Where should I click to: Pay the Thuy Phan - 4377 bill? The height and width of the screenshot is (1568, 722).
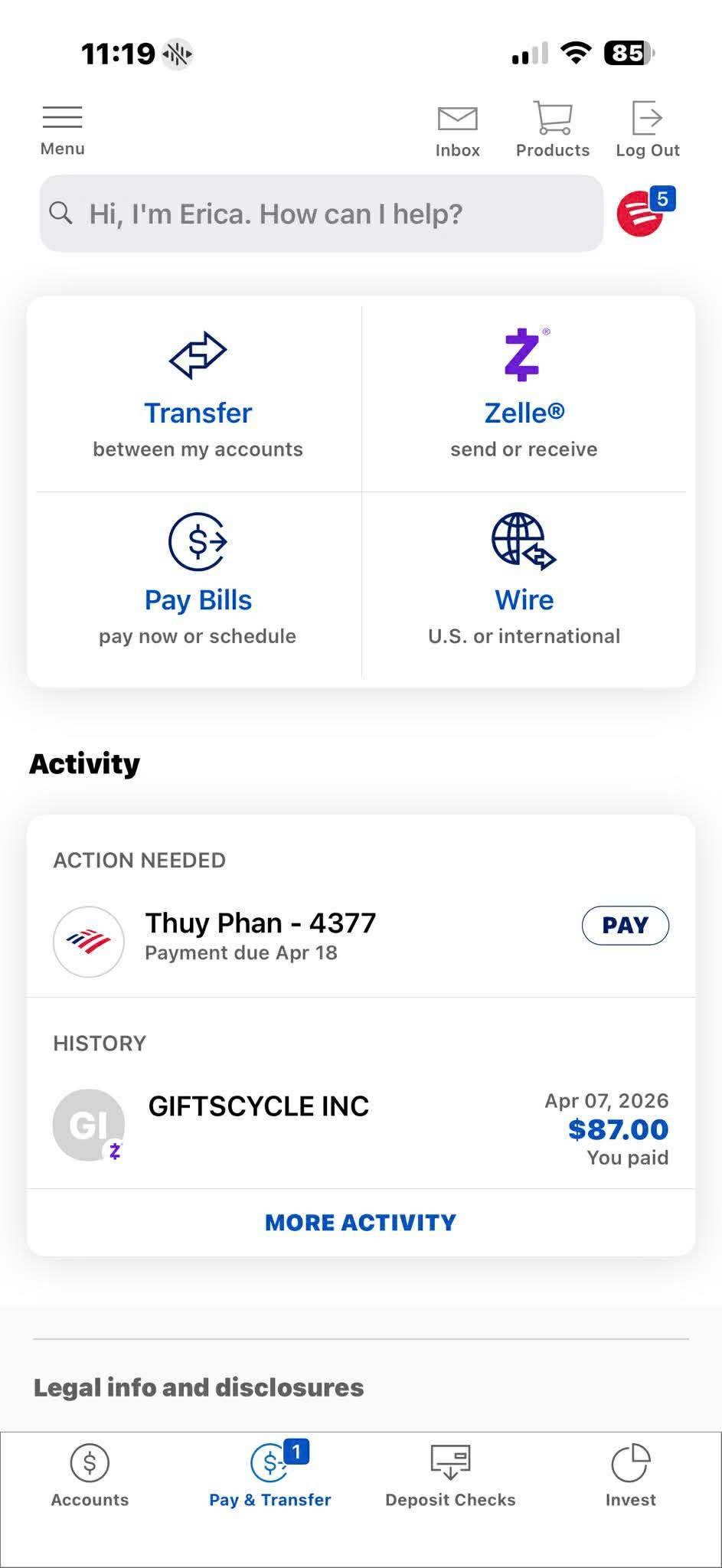pyautogui.click(x=625, y=926)
